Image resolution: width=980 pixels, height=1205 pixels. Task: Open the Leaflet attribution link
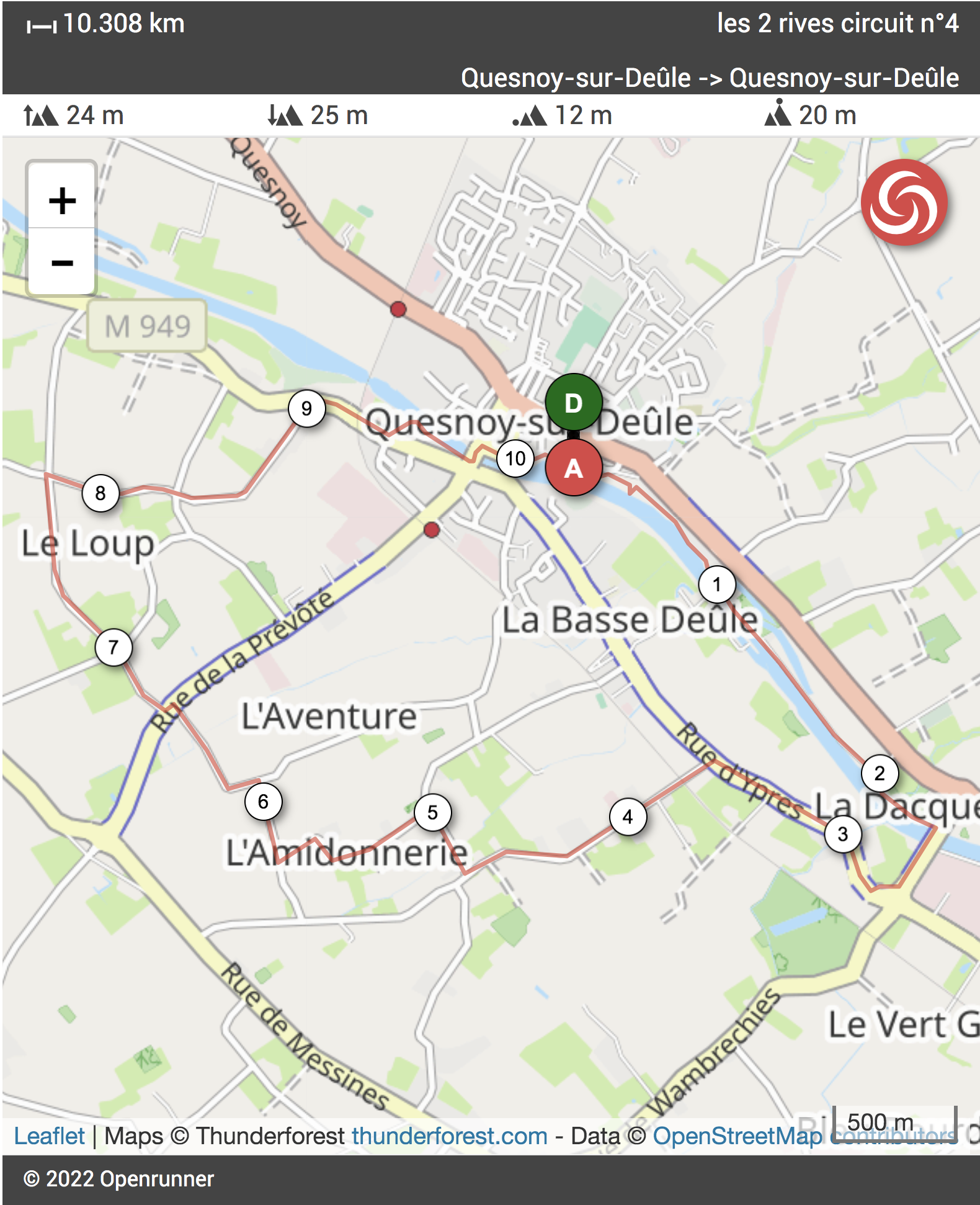pos(49,1136)
